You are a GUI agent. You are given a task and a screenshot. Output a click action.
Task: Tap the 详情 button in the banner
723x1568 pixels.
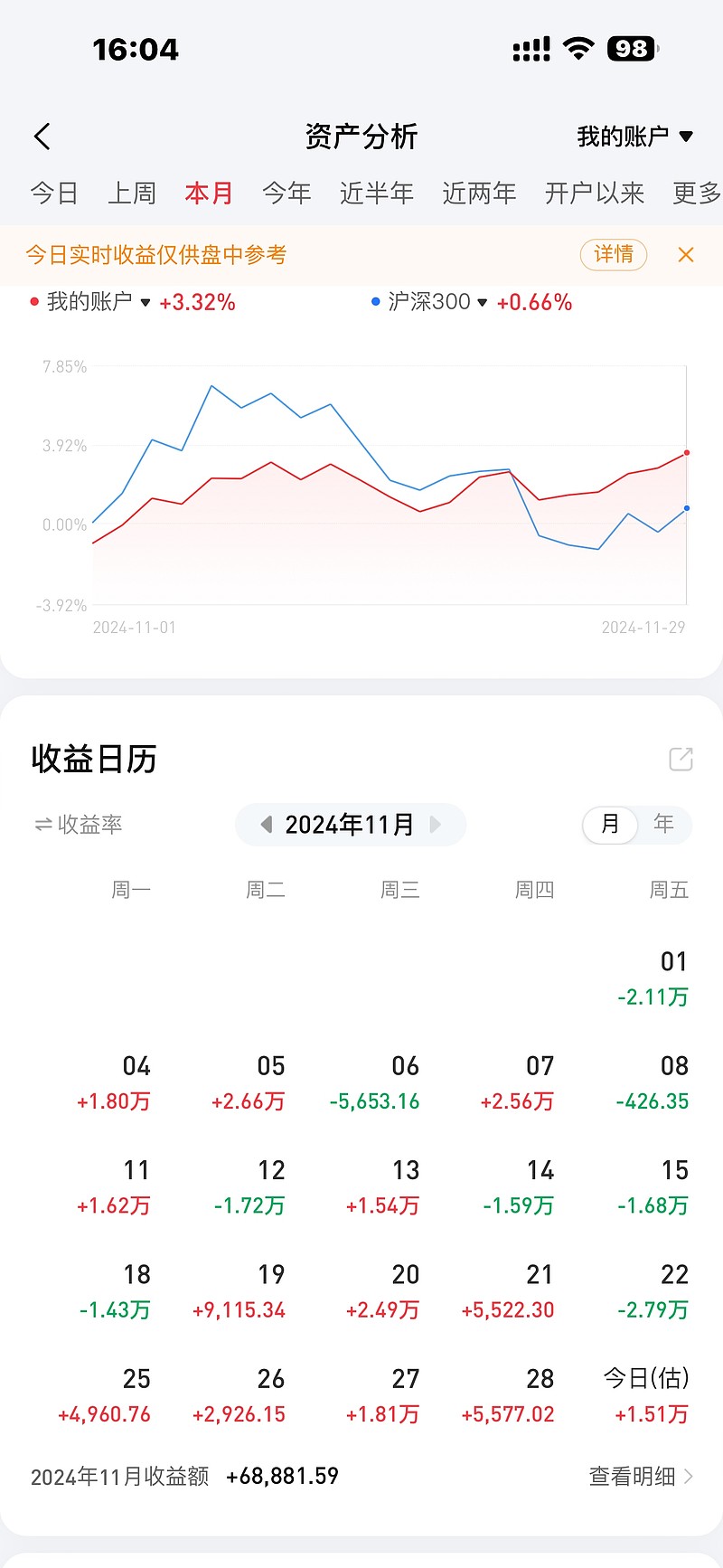tap(614, 255)
